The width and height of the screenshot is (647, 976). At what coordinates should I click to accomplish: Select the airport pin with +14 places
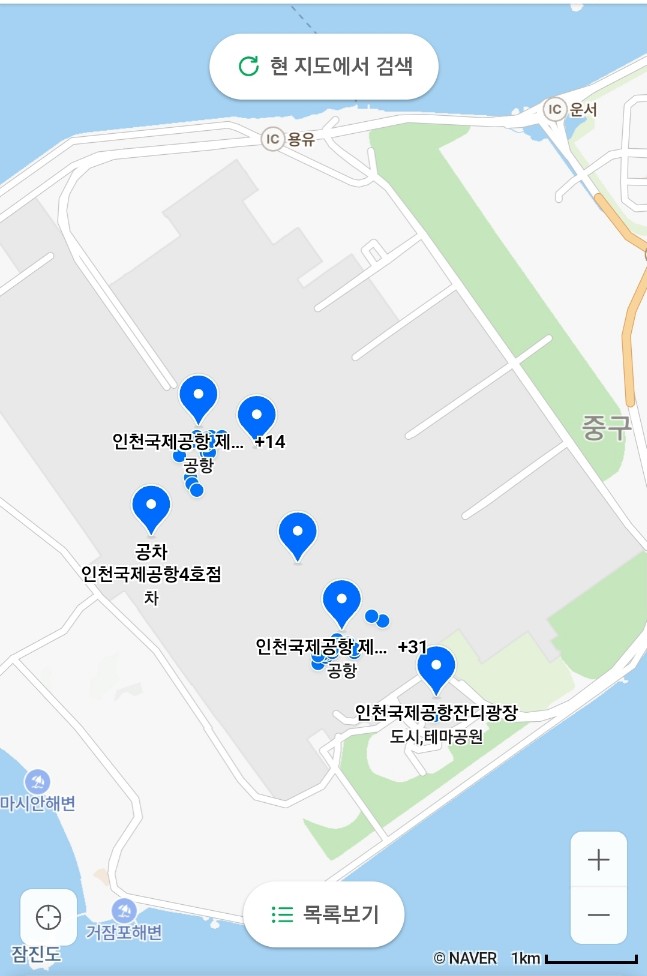(198, 398)
